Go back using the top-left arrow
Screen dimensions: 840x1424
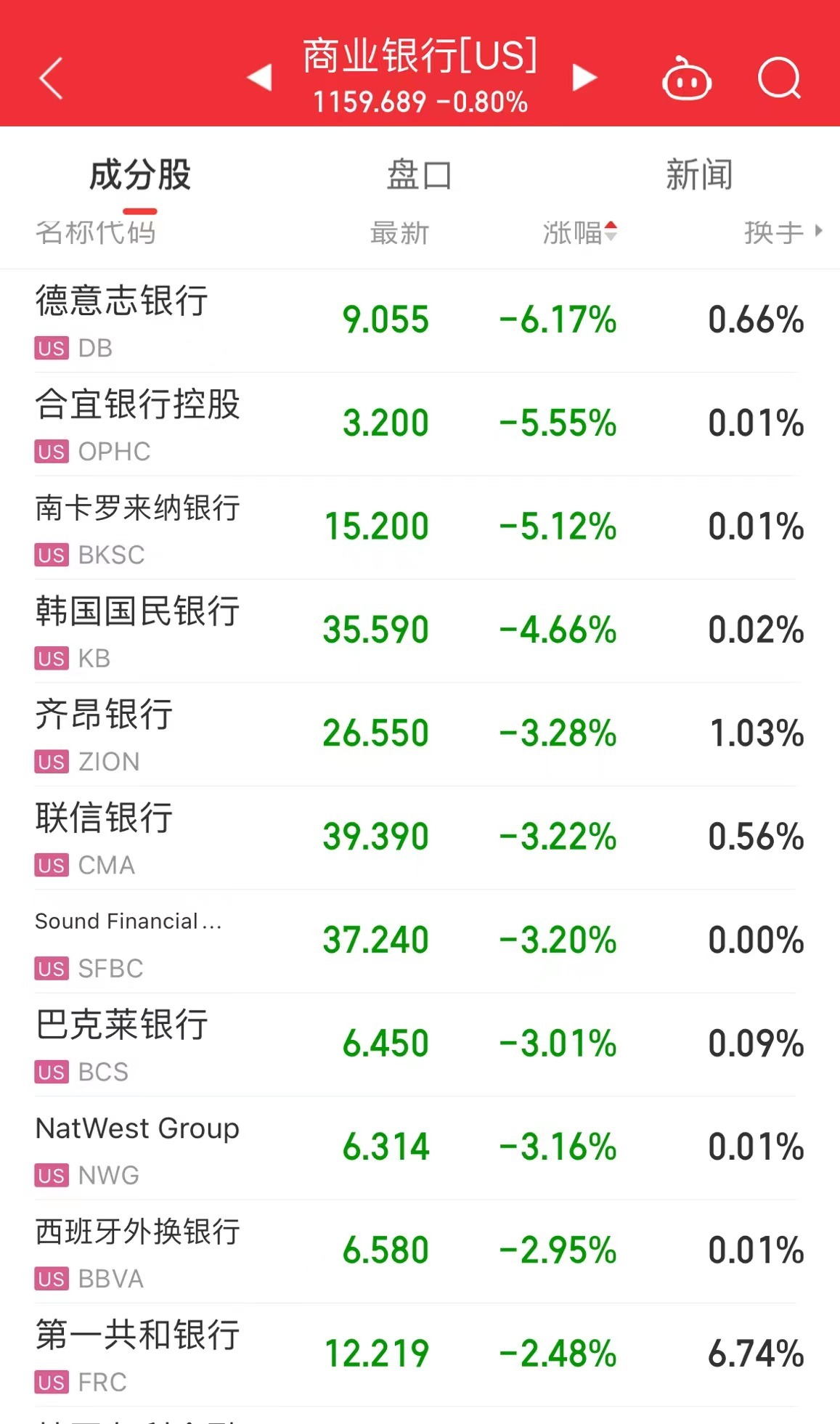[x=51, y=78]
